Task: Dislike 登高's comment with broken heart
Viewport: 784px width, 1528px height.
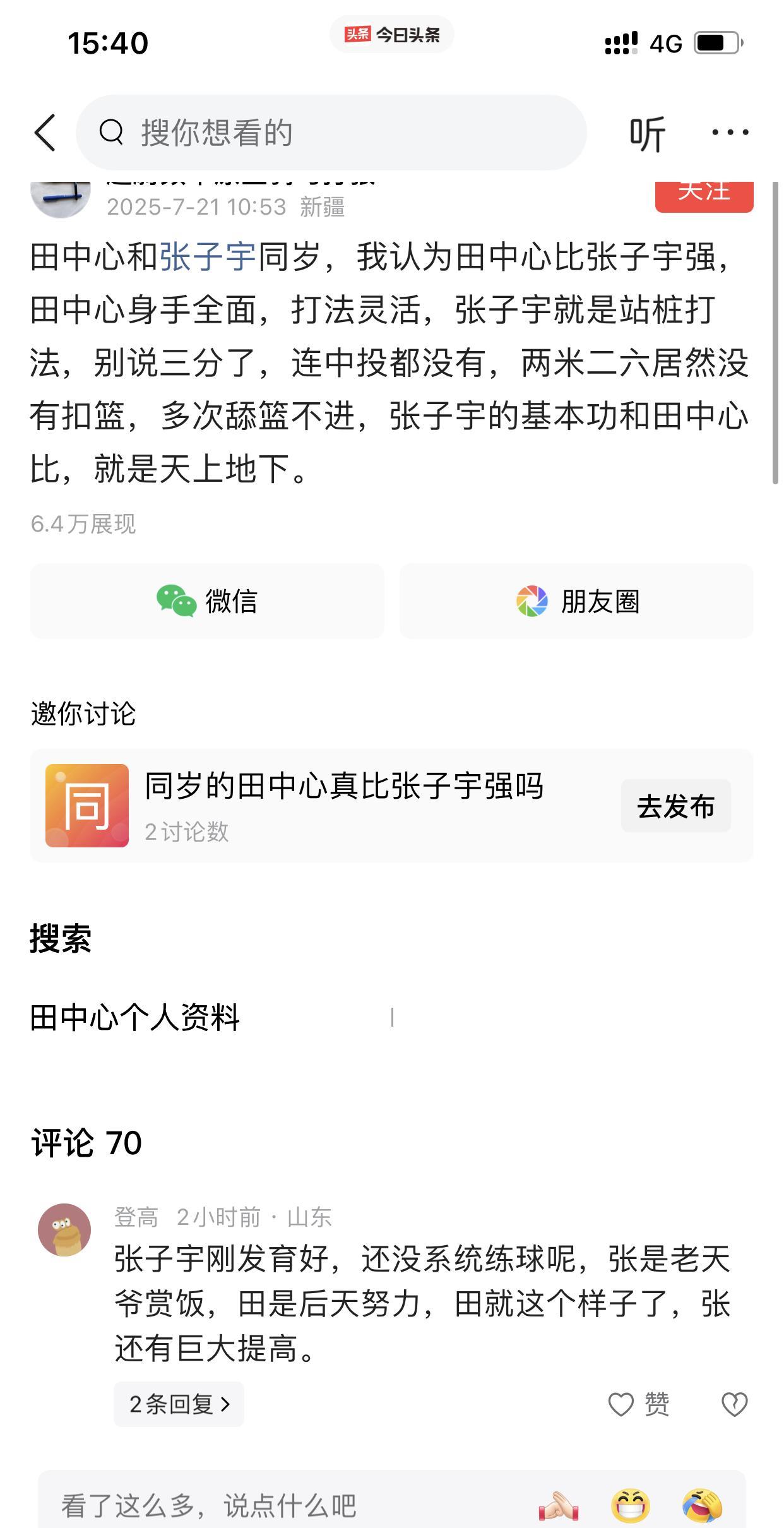Action: click(734, 1404)
